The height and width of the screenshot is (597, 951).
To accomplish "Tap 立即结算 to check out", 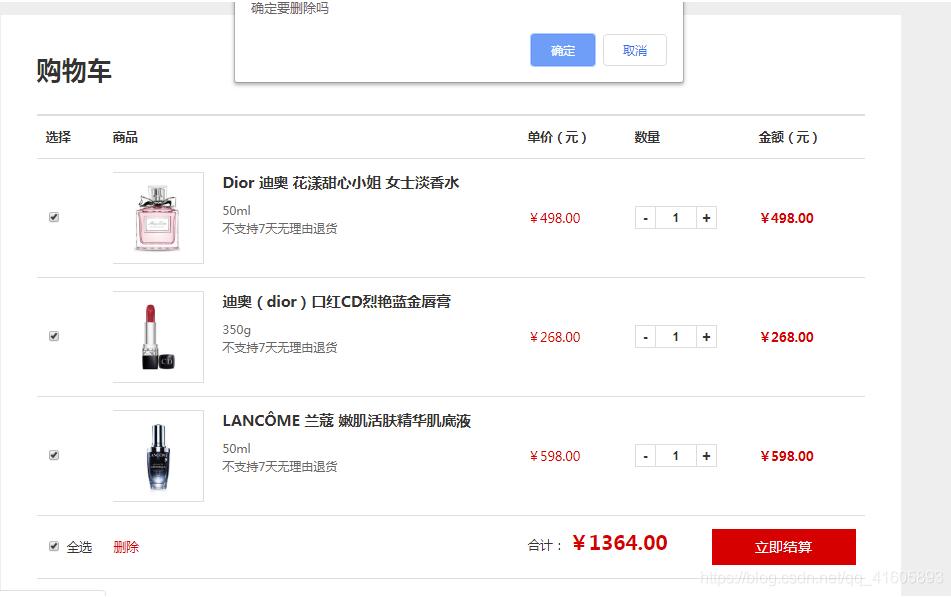I will click(783, 547).
